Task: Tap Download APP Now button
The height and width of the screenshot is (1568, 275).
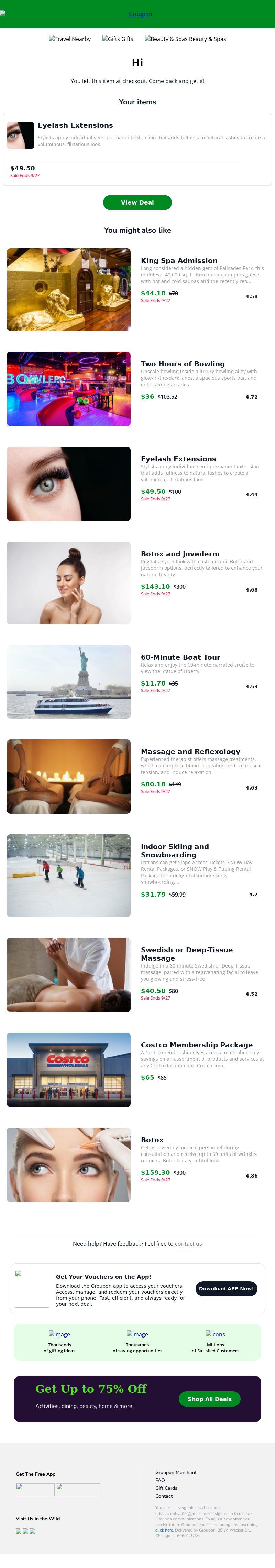Action: (227, 1289)
